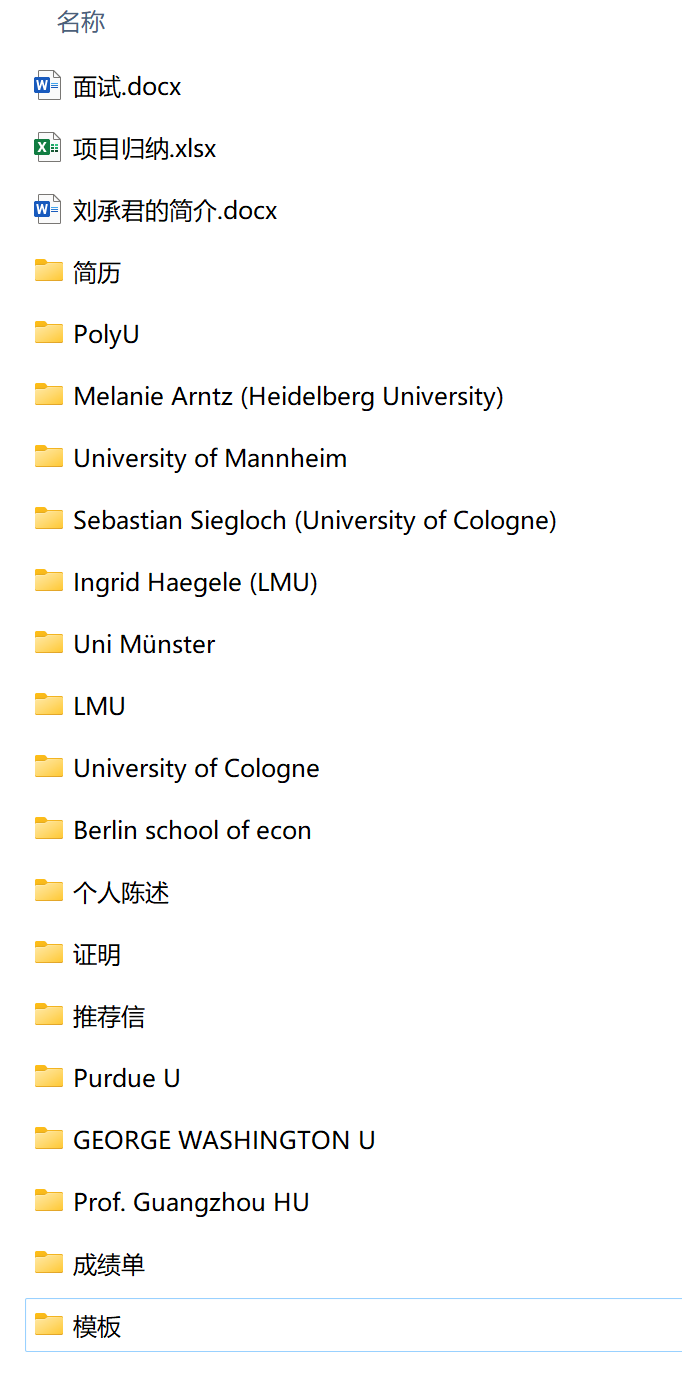Open the Prof. Guangzhou HU folder
This screenshot has height=1378, width=682.
pyautogui.click(x=191, y=1203)
